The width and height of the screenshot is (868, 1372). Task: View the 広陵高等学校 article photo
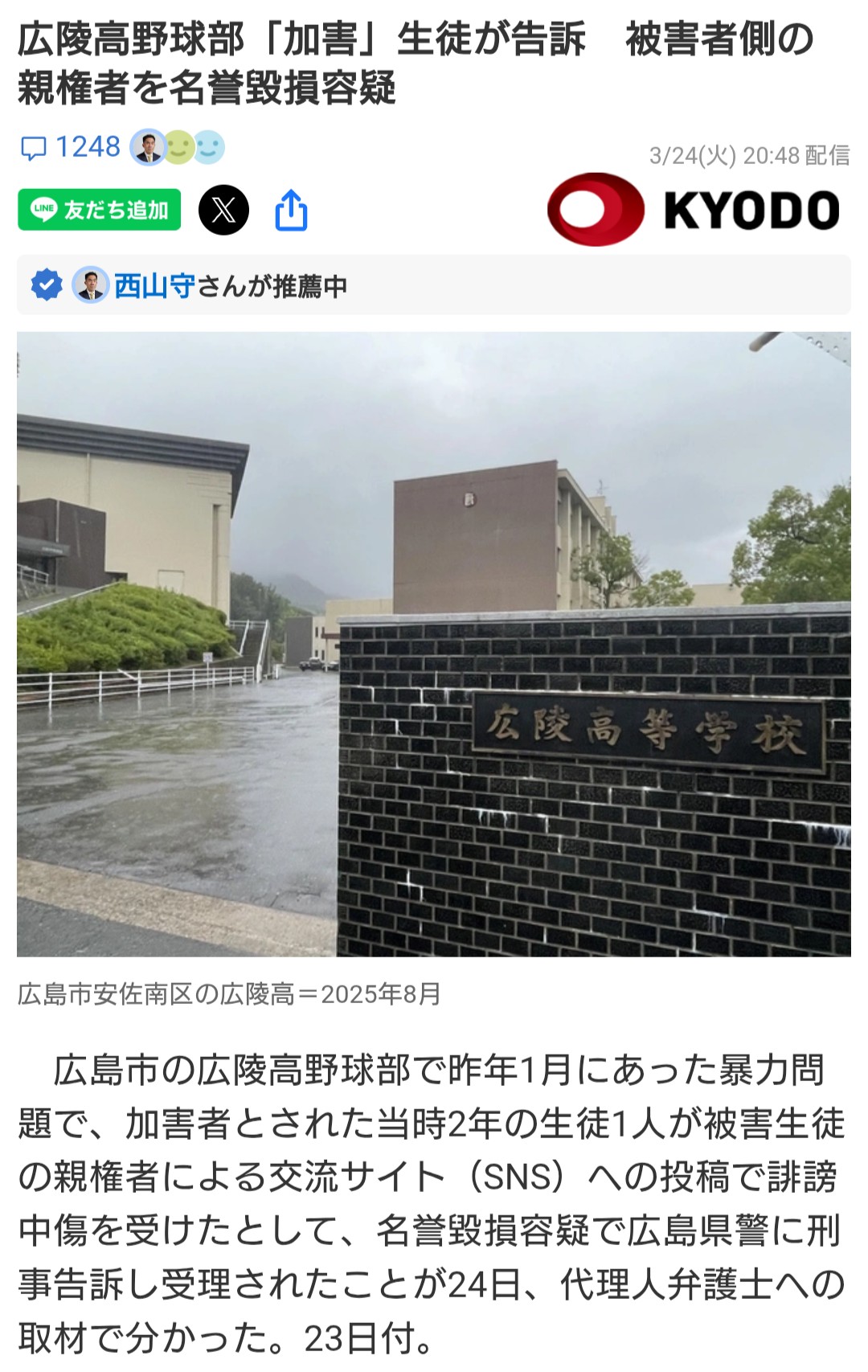click(x=434, y=644)
